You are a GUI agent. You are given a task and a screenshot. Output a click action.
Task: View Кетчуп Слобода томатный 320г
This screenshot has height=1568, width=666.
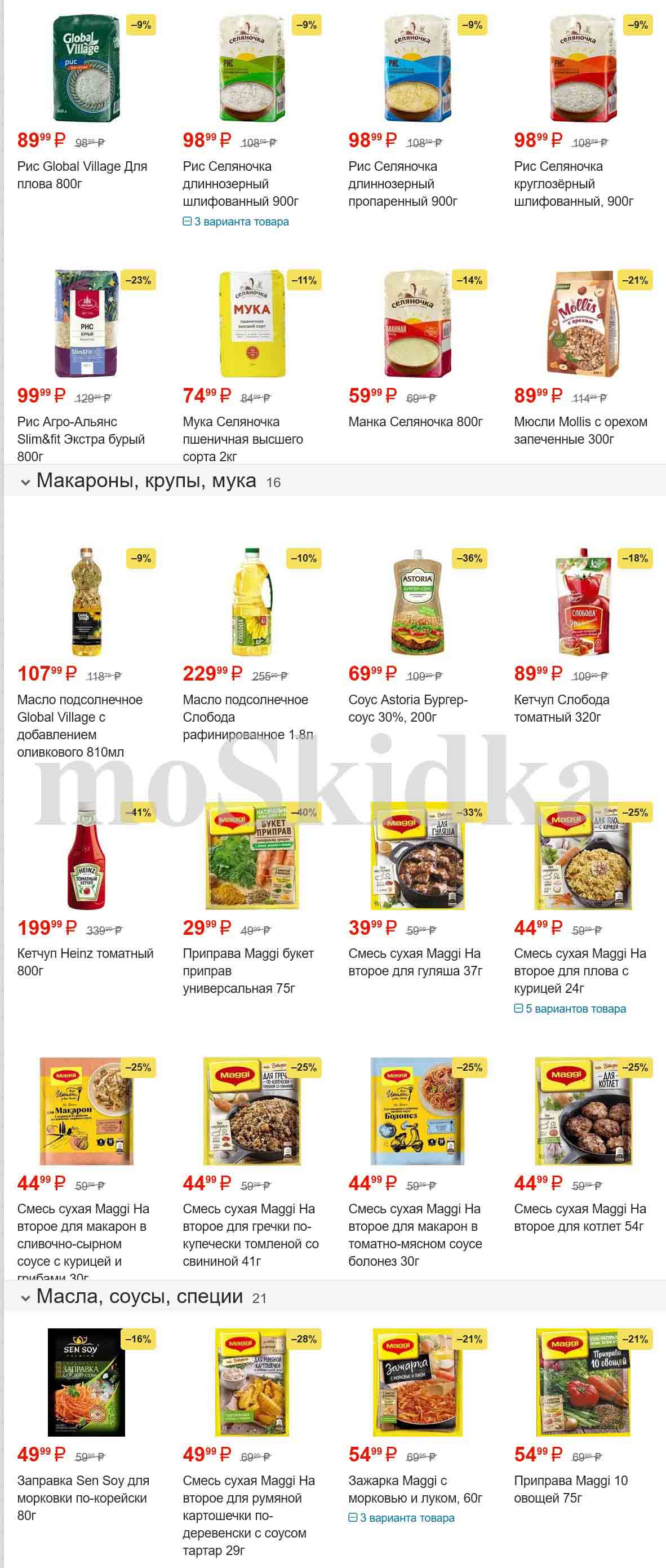[x=561, y=708]
